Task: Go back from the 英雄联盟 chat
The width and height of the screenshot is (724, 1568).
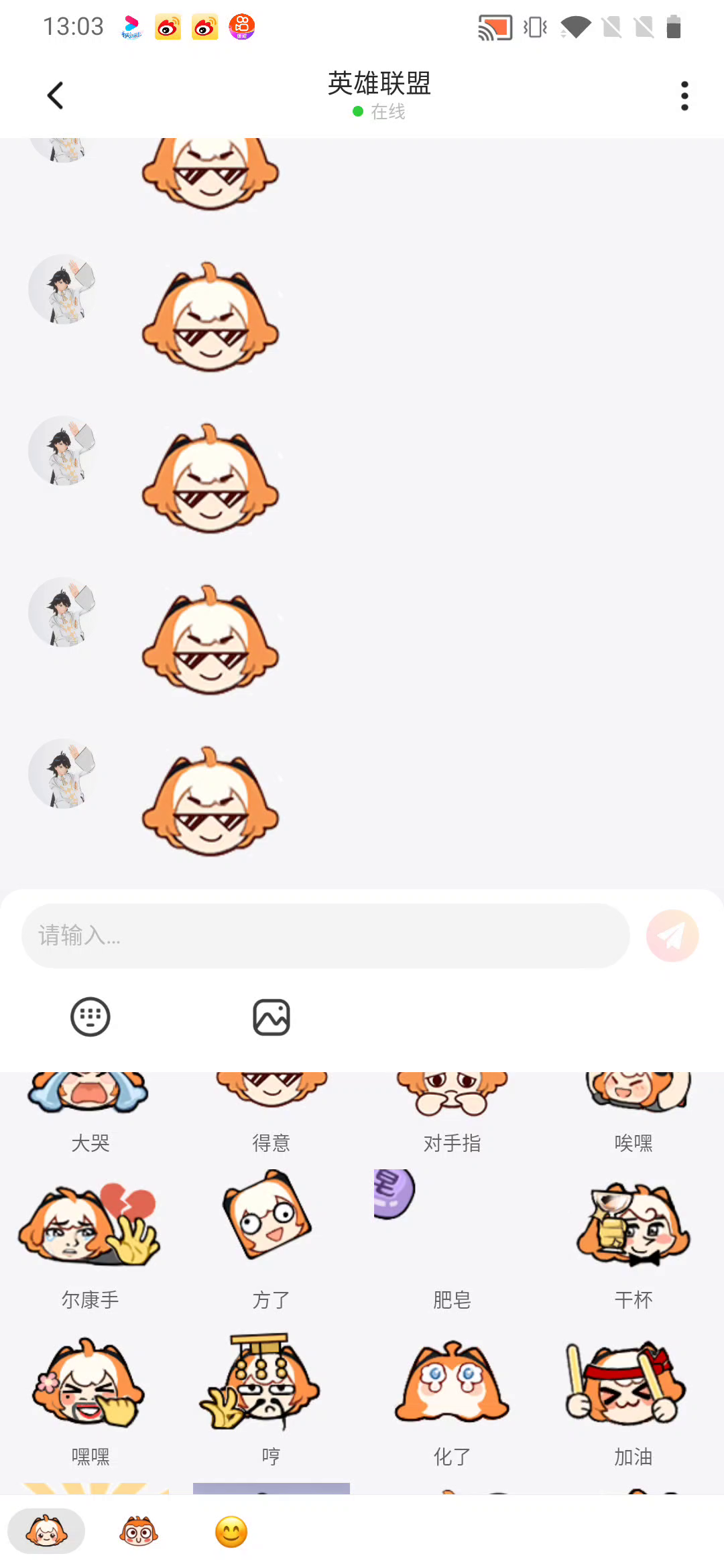Action: point(56,96)
